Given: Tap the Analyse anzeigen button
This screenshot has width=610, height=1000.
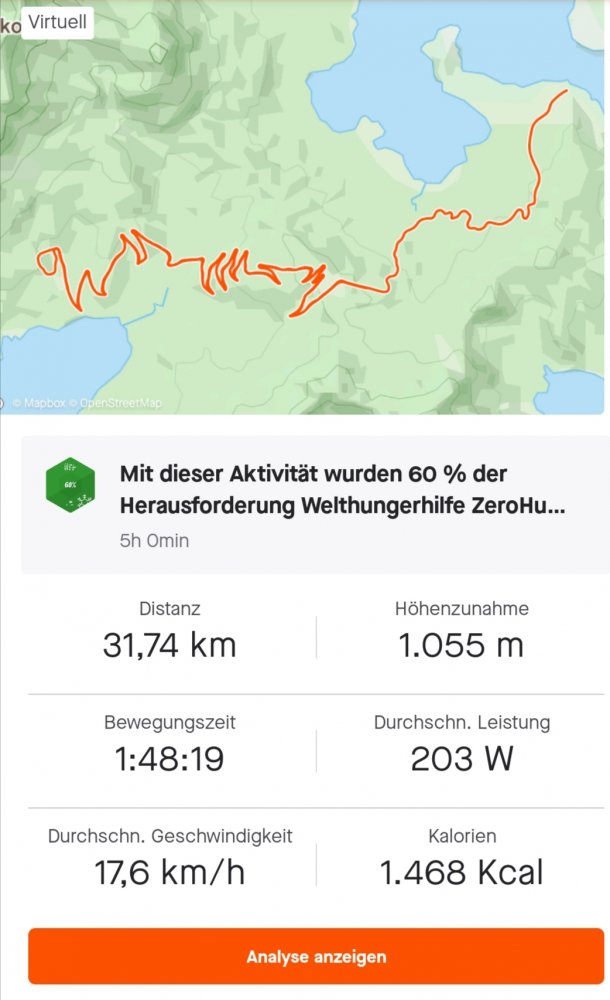Looking at the screenshot, I should (316, 956).
